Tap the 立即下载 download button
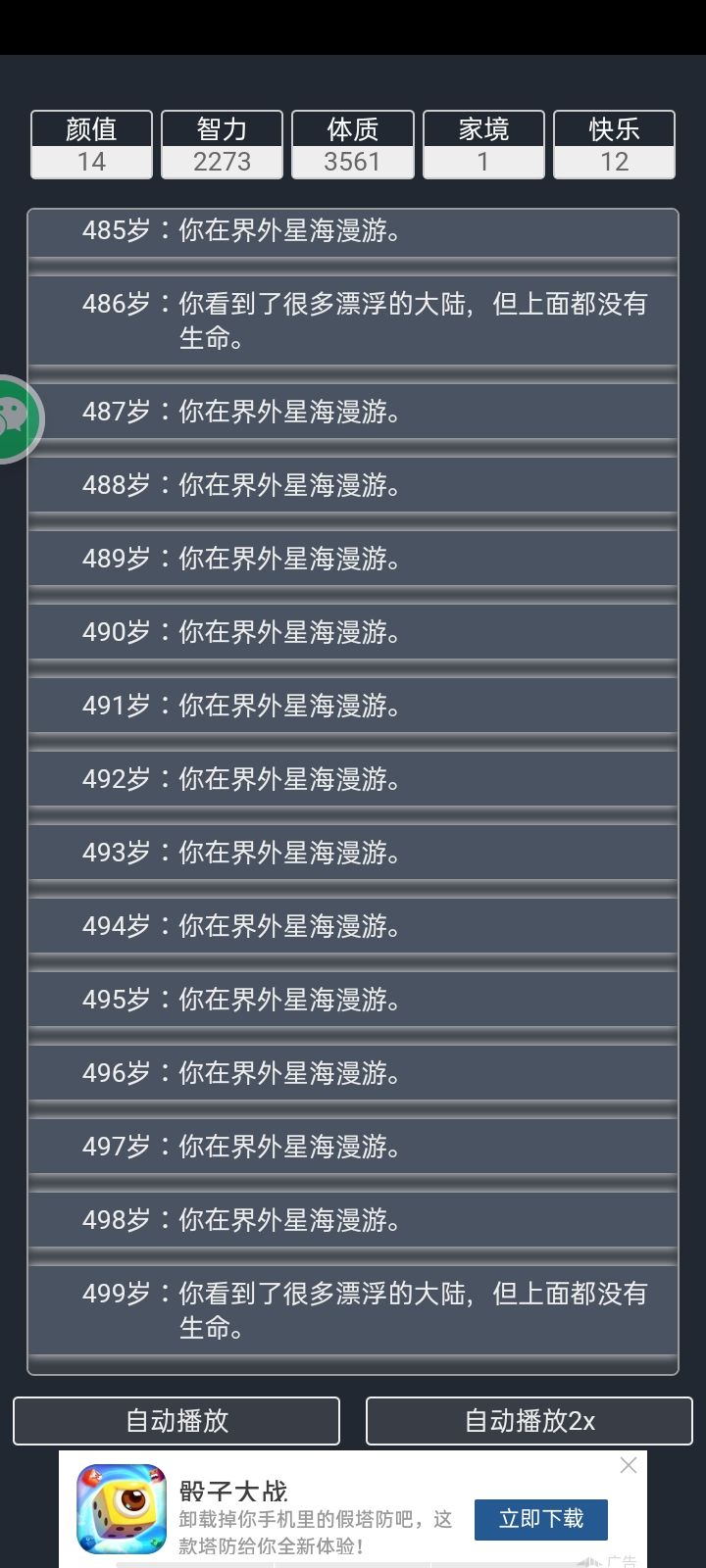 [540, 1519]
